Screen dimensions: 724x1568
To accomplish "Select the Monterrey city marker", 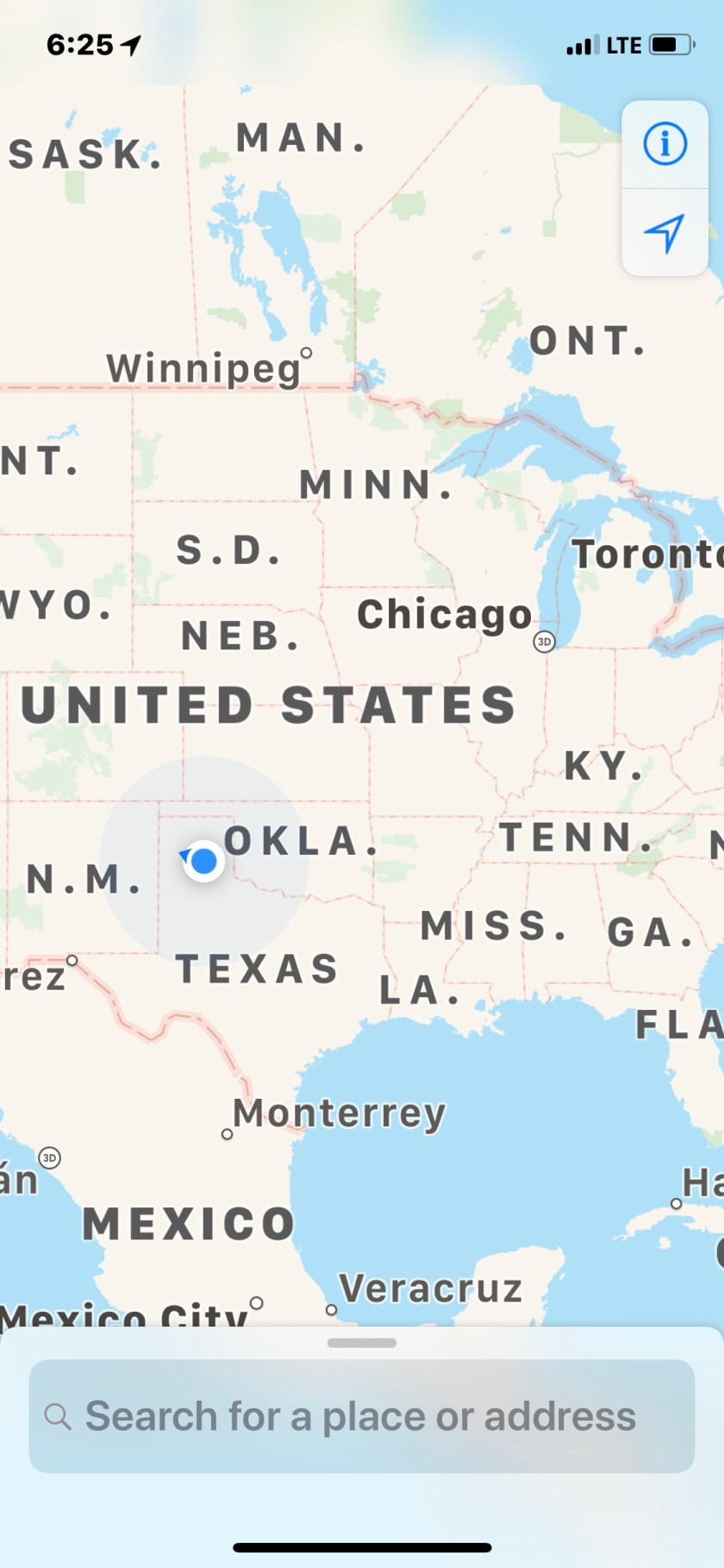I will pos(228,1134).
